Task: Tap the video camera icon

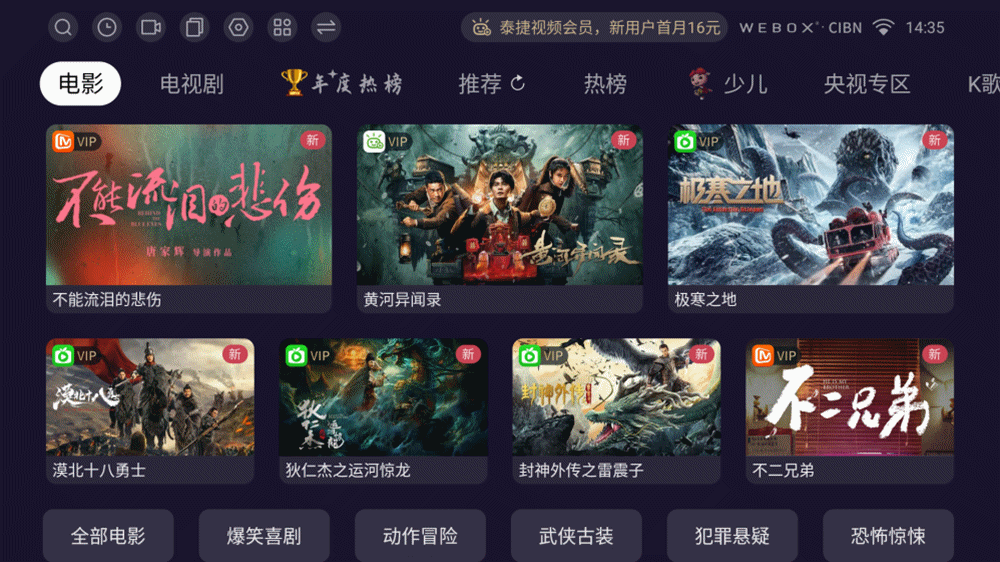Action: pos(151,27)
